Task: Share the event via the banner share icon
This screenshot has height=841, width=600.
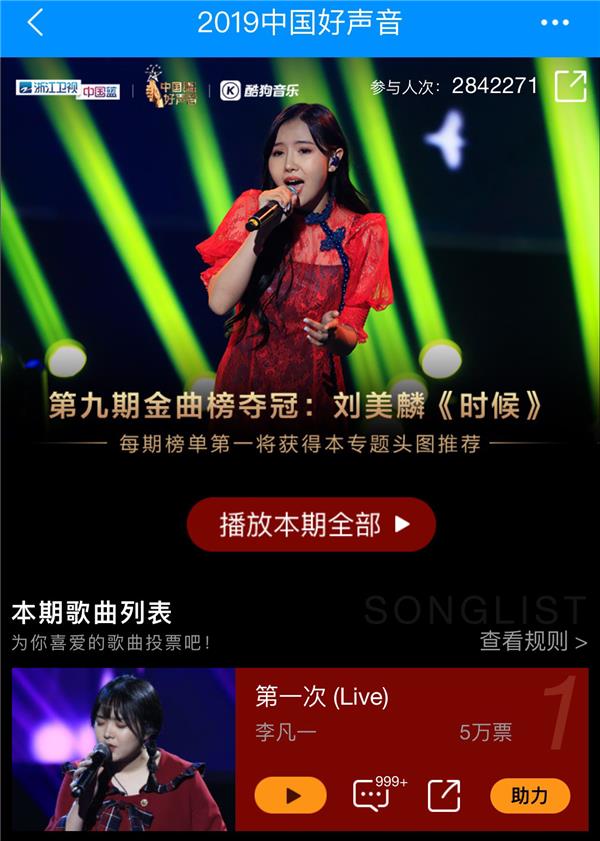Action: point(570,86)
